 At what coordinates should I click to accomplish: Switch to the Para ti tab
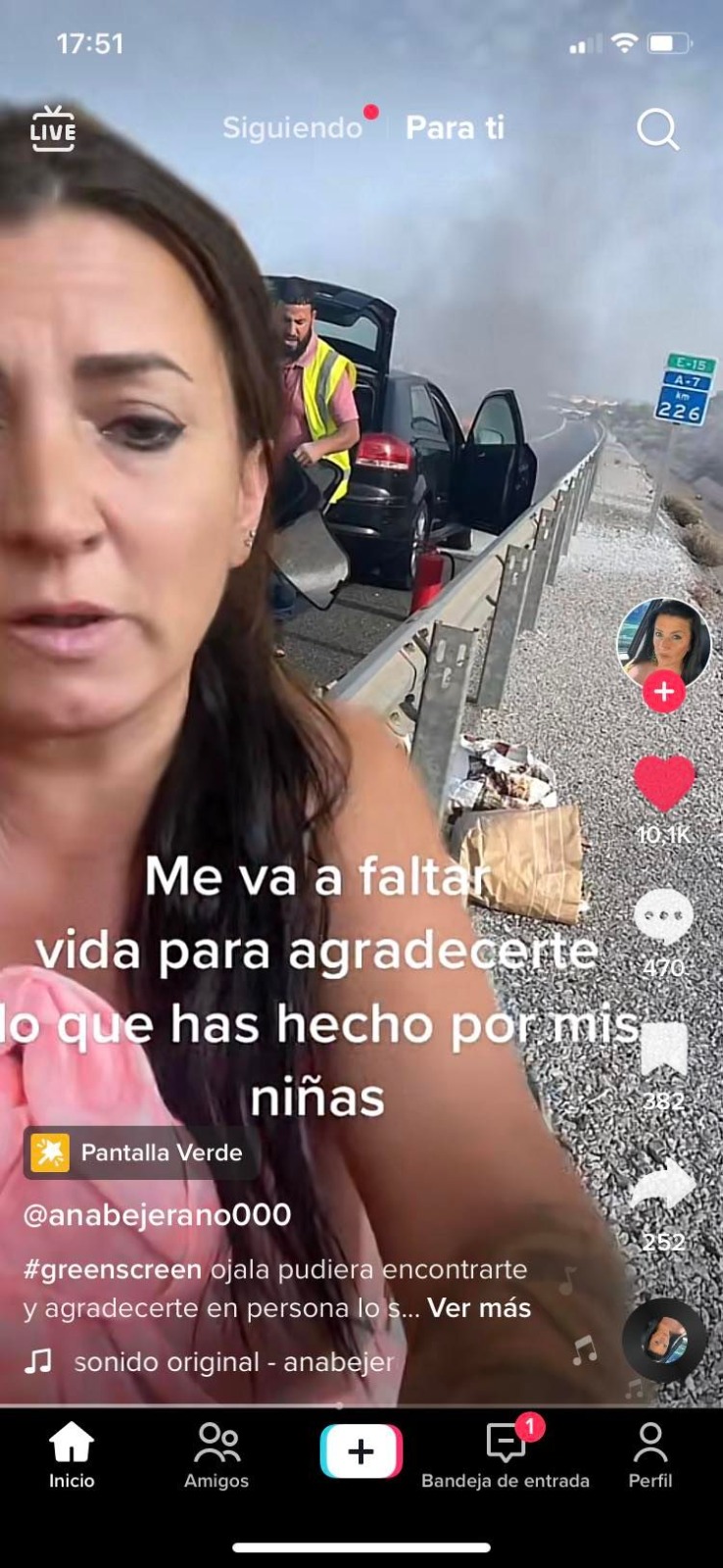455,127
